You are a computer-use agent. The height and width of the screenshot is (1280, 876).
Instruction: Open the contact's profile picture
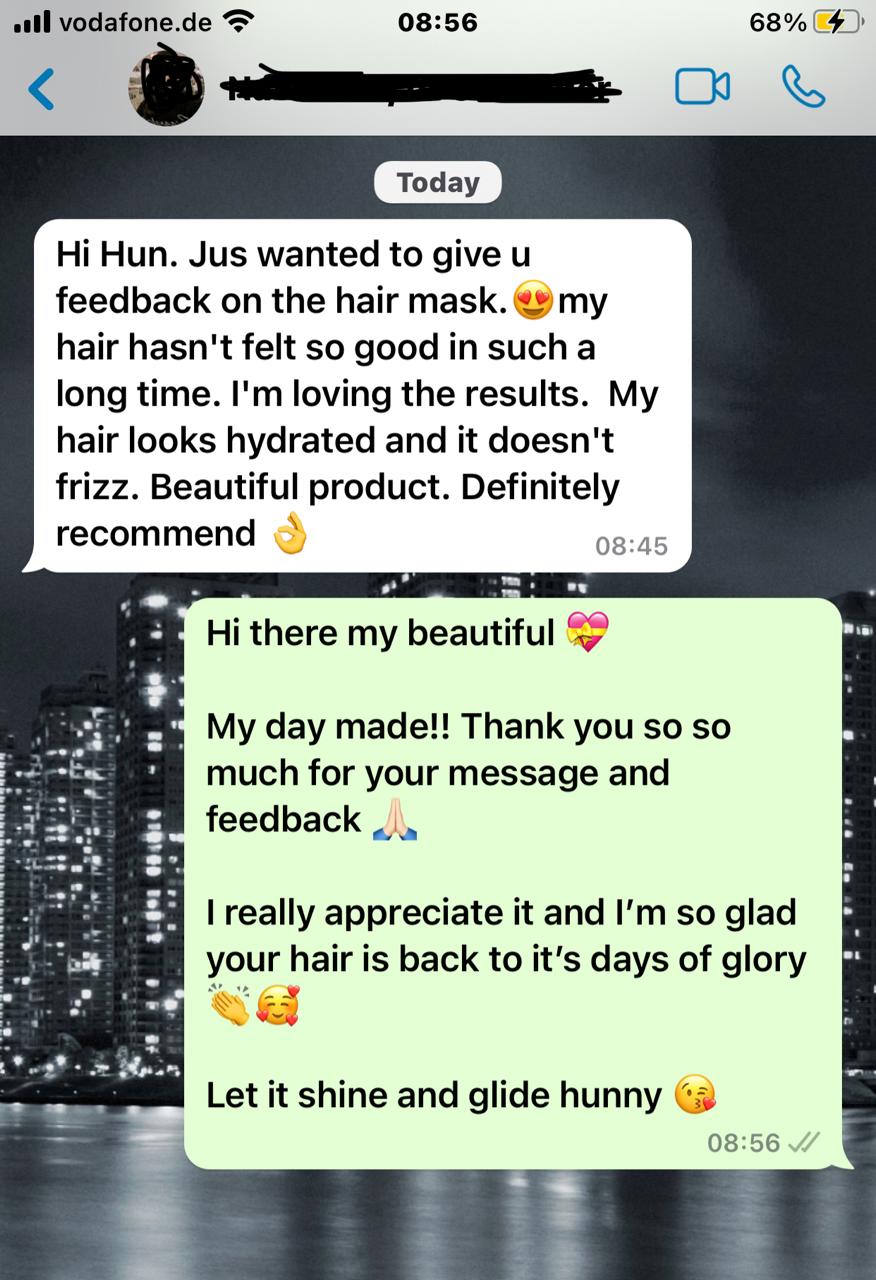coord(166,85)
